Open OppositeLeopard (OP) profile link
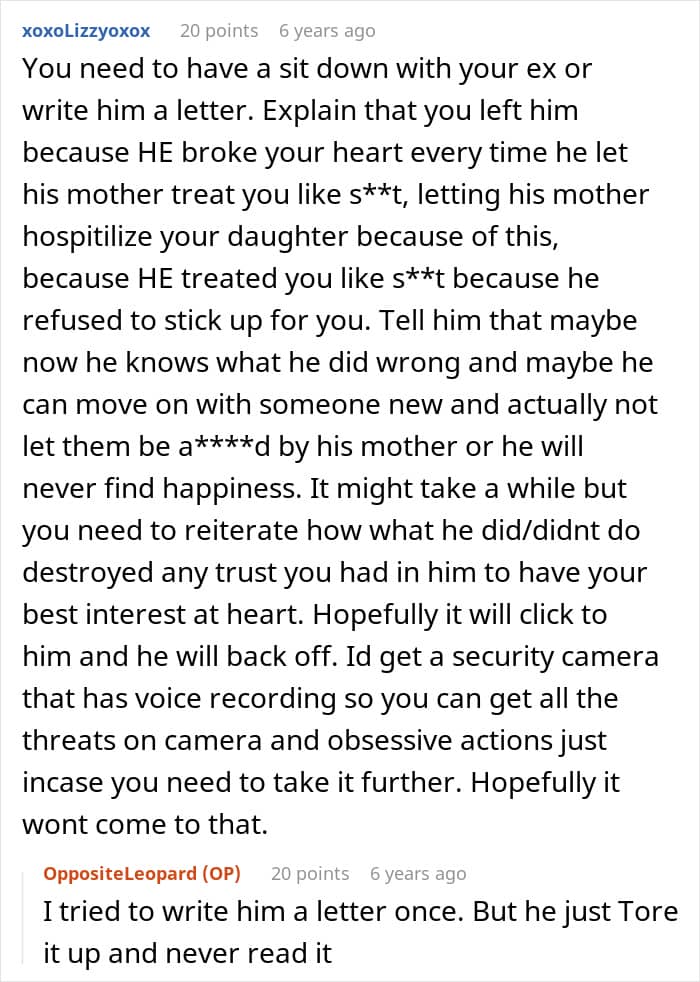The height and width of the screenshot is (982, 700). (x=142, y=874)
